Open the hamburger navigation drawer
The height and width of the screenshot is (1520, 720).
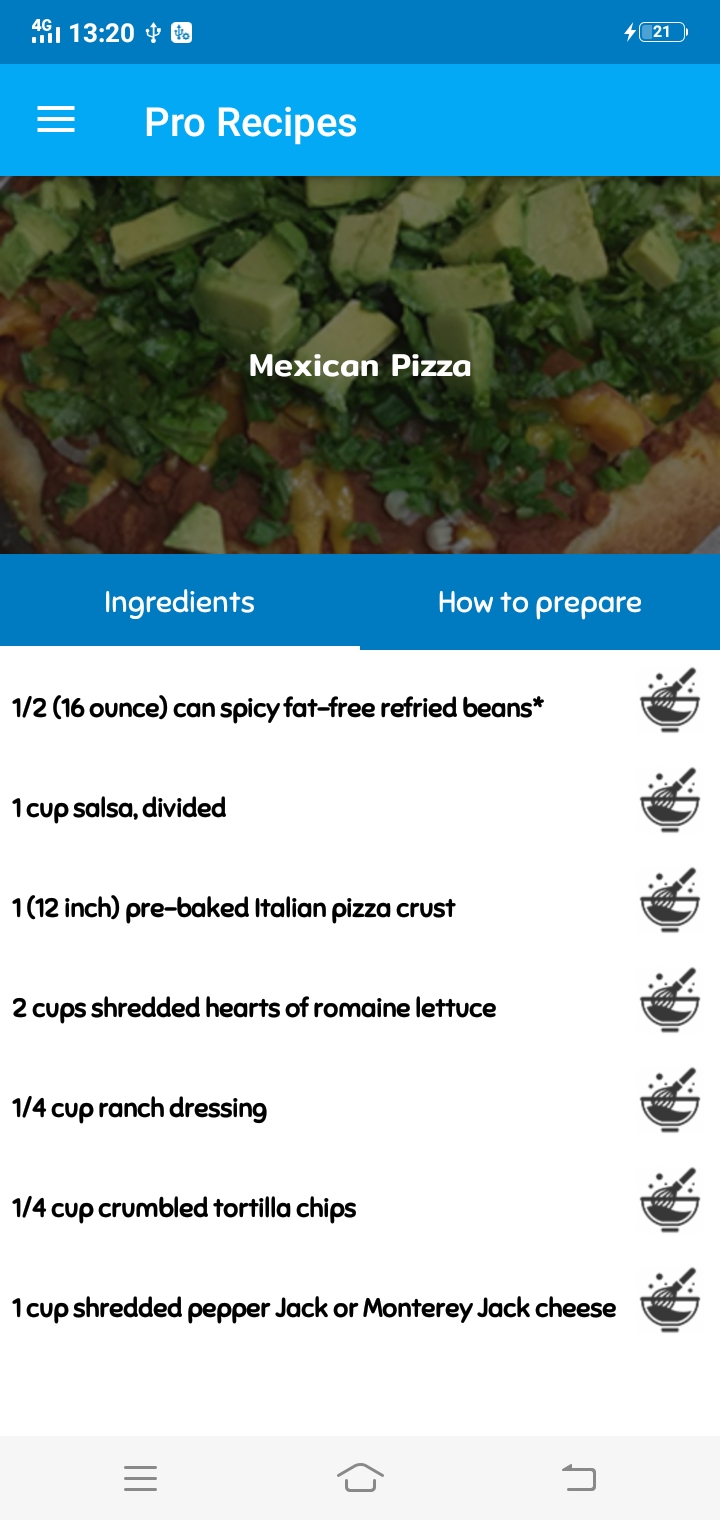[56, 121]
